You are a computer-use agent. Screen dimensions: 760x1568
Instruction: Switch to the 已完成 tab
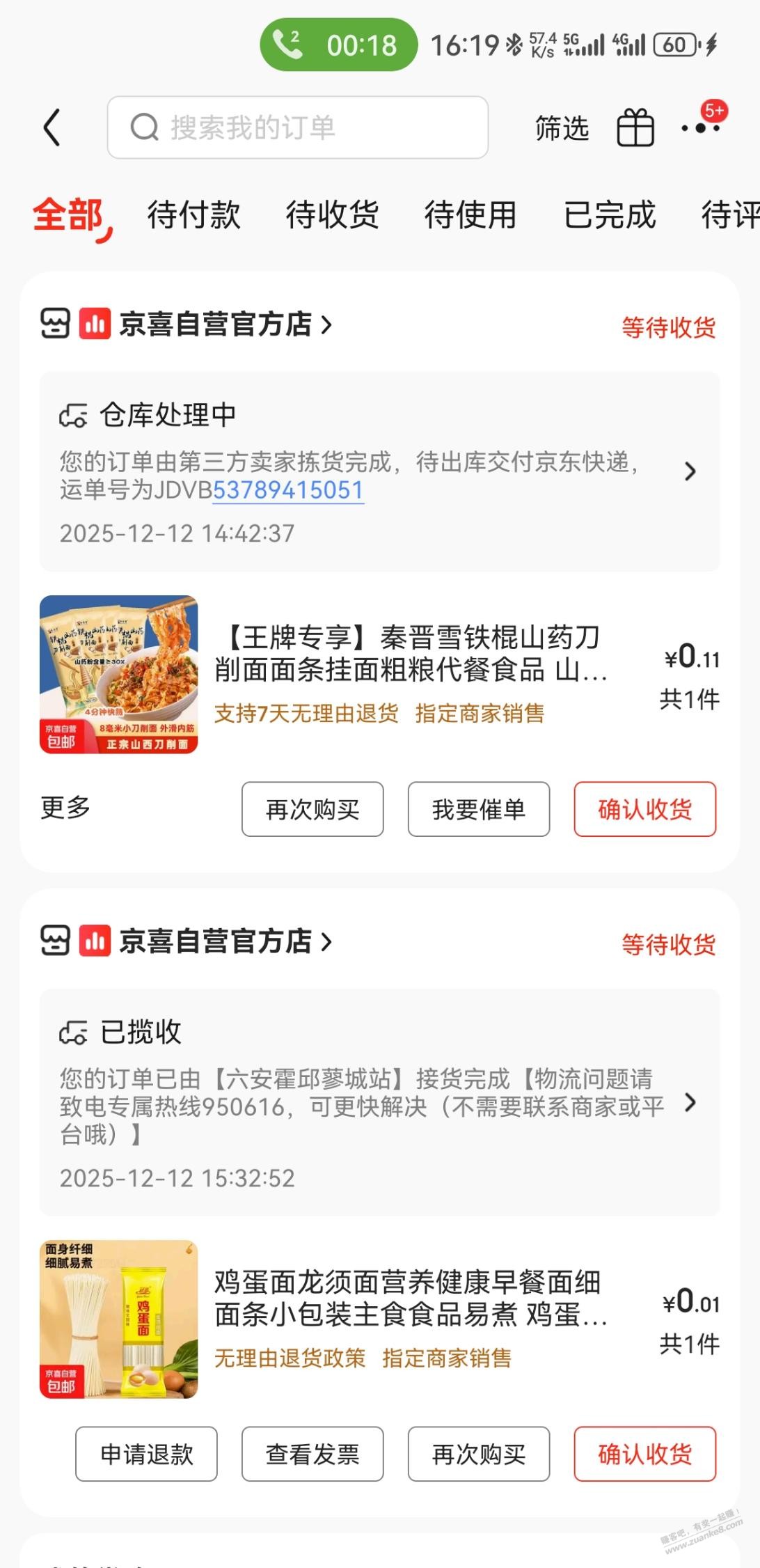point(610,214)
